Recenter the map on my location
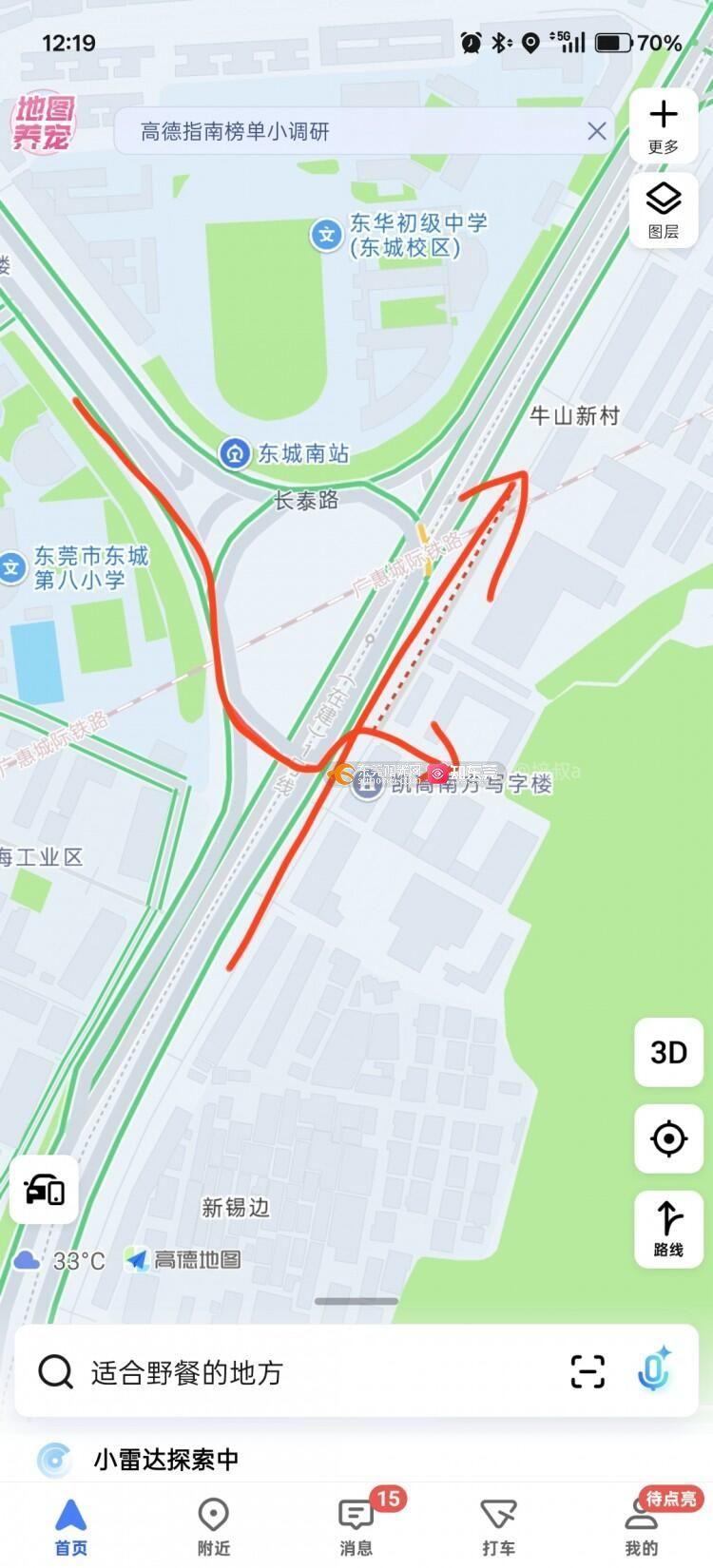 coord(669,1138)
